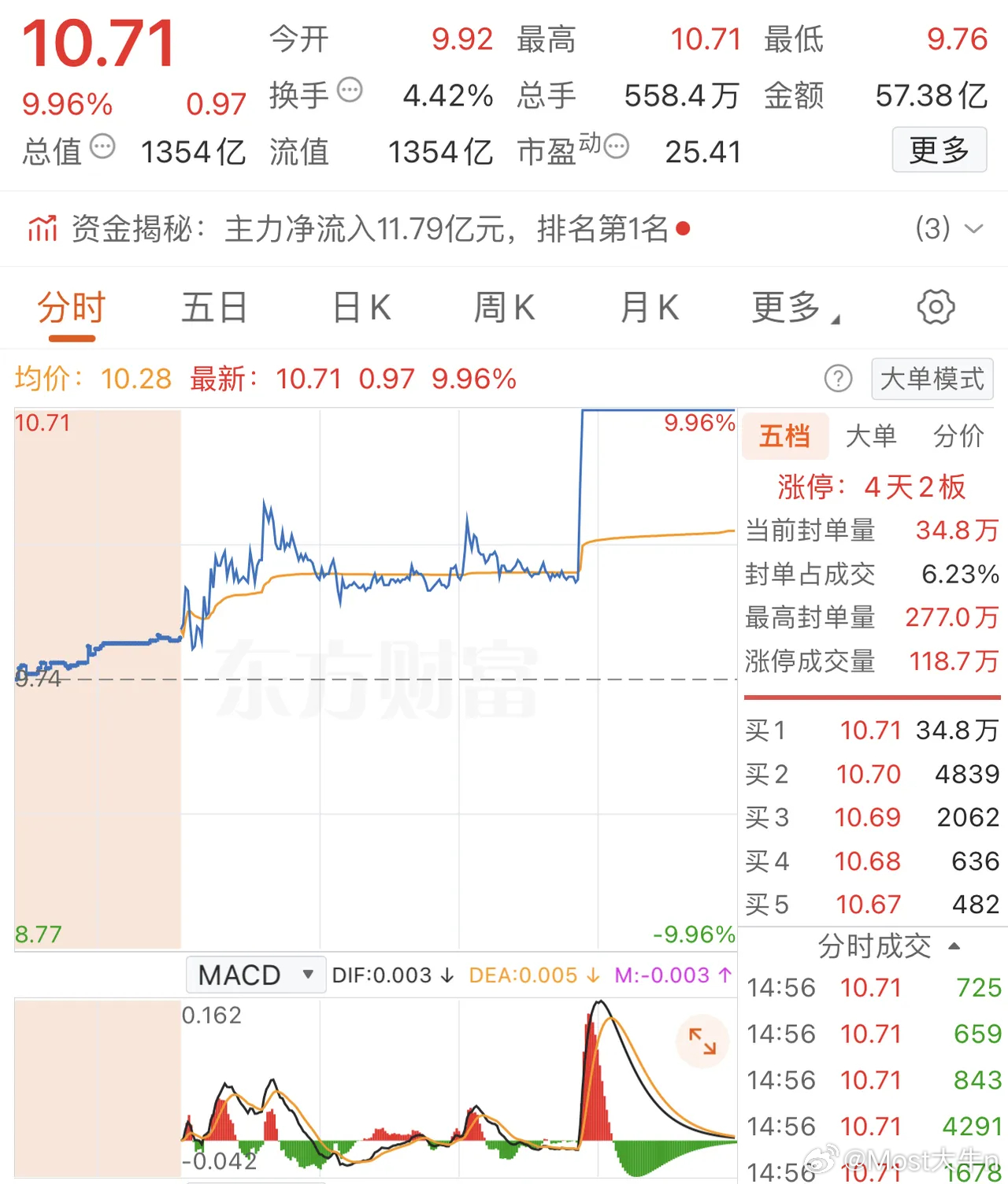Expand the MACD chart fullscreen arrows icon
This screenshot has height=1184, width=1008.
pos(702,1041)
